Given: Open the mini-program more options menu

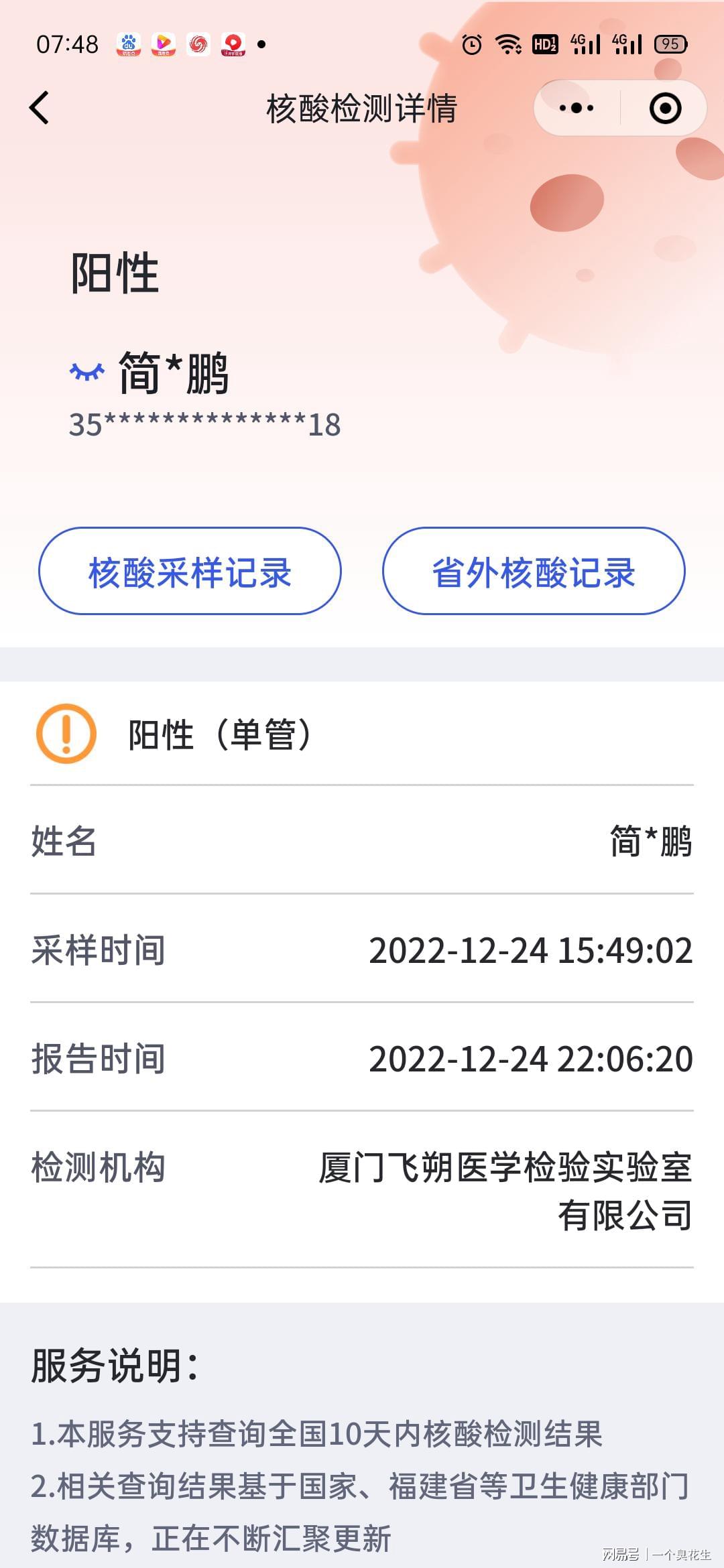Looking at the screenshot, I should (578, 107).
